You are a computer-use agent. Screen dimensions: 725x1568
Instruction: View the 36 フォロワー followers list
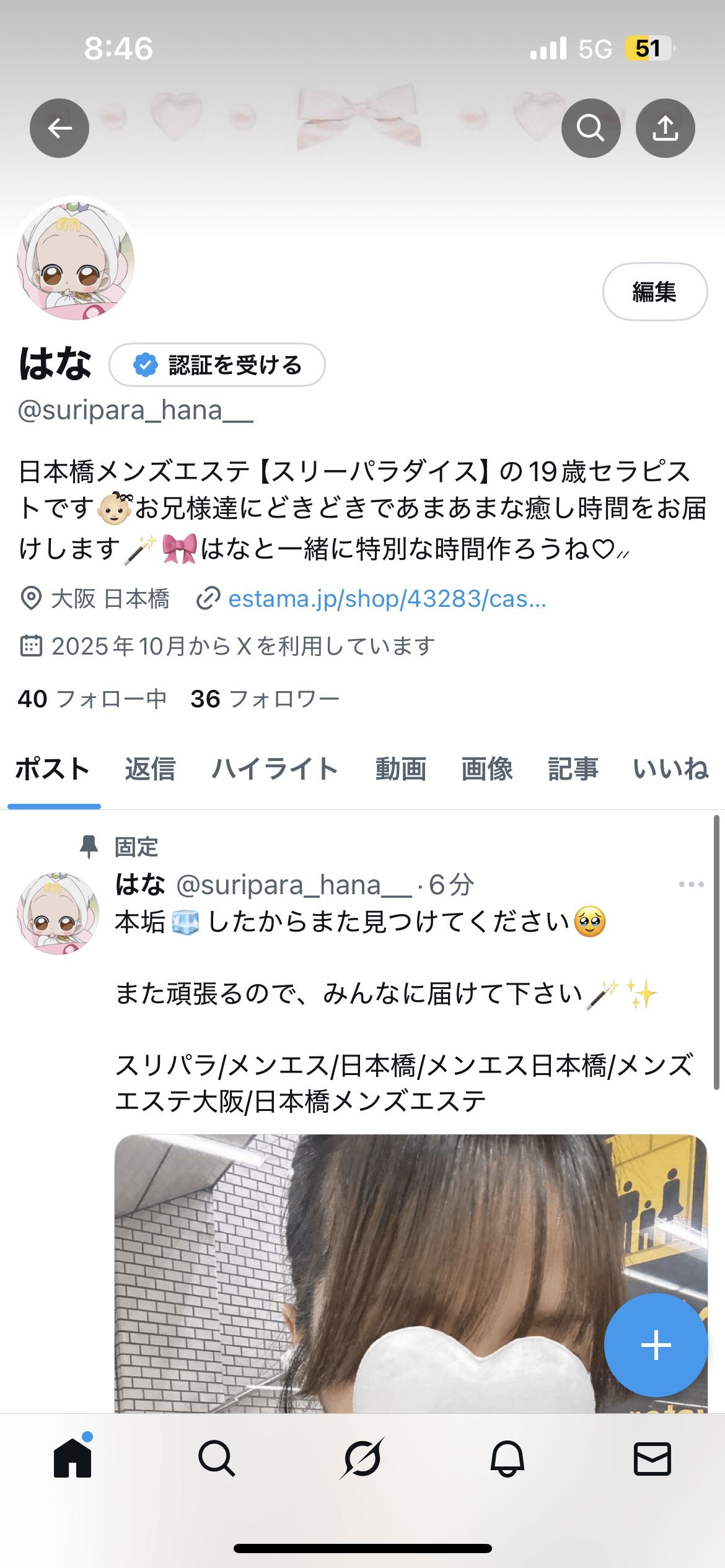[x=265, y=699]
